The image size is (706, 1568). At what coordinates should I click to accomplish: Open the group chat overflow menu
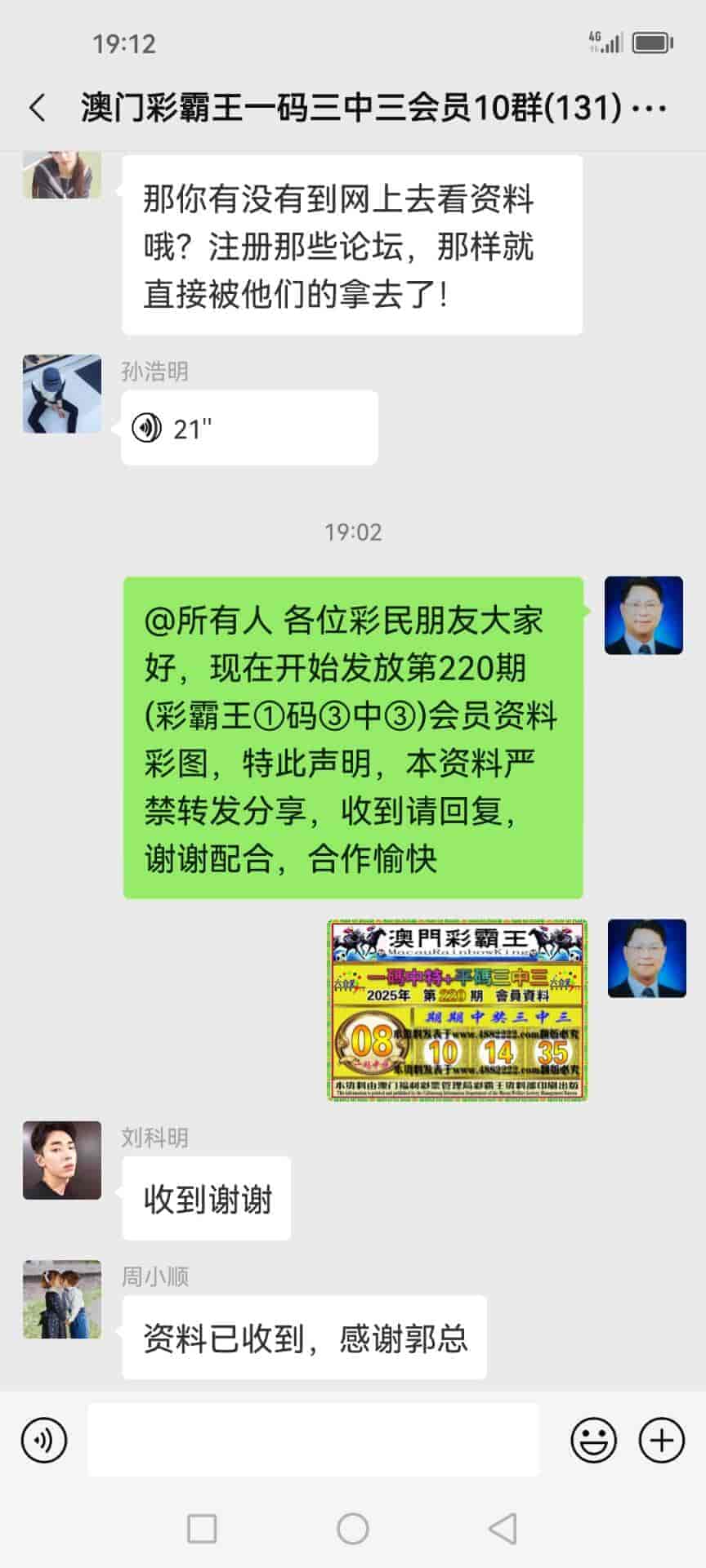tap(650, 108)
